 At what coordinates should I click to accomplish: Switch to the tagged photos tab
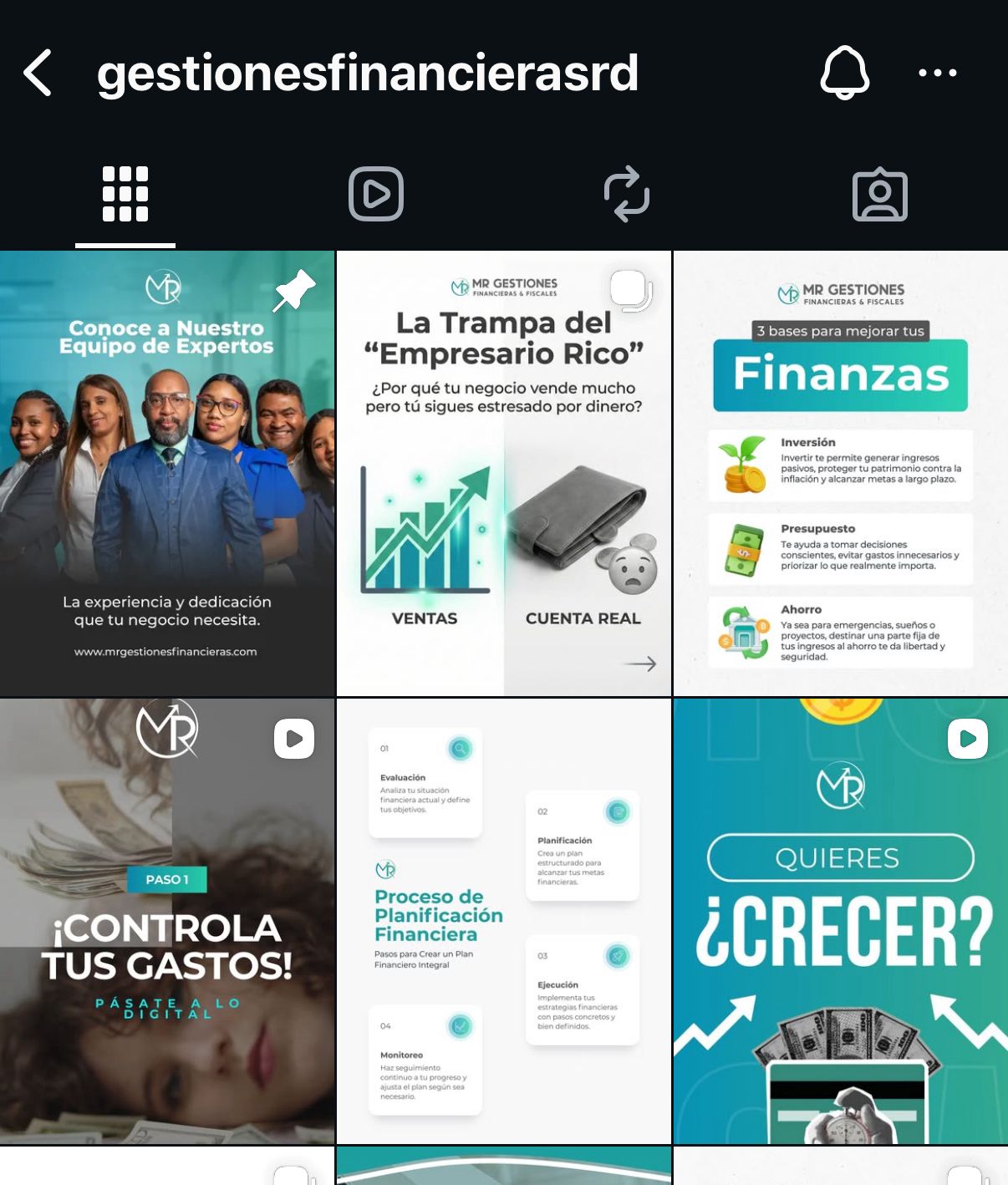879,196
